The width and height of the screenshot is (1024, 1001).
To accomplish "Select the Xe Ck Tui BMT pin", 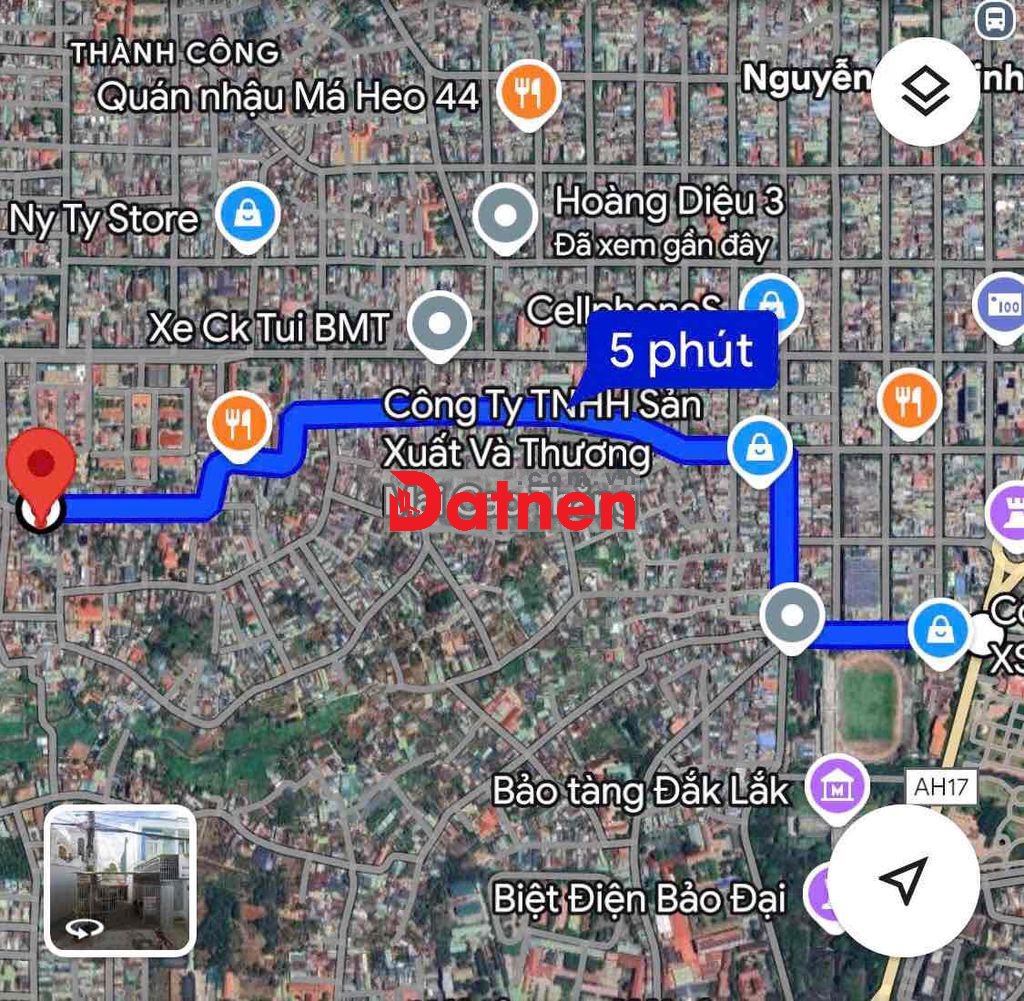I will point(441,324).
